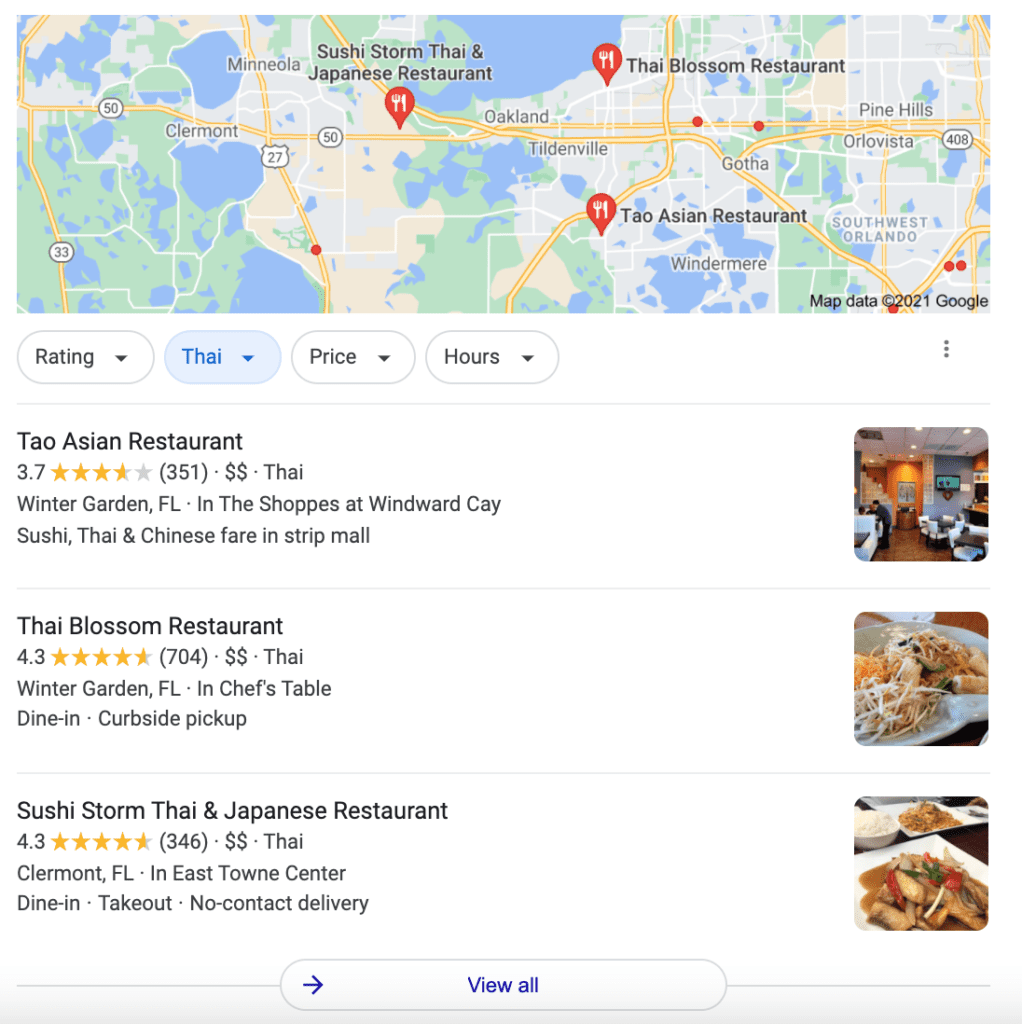This screenshot has height=1024, width=1022.
Task: Click the arrow icon inside View all
Action: (313, 984)
